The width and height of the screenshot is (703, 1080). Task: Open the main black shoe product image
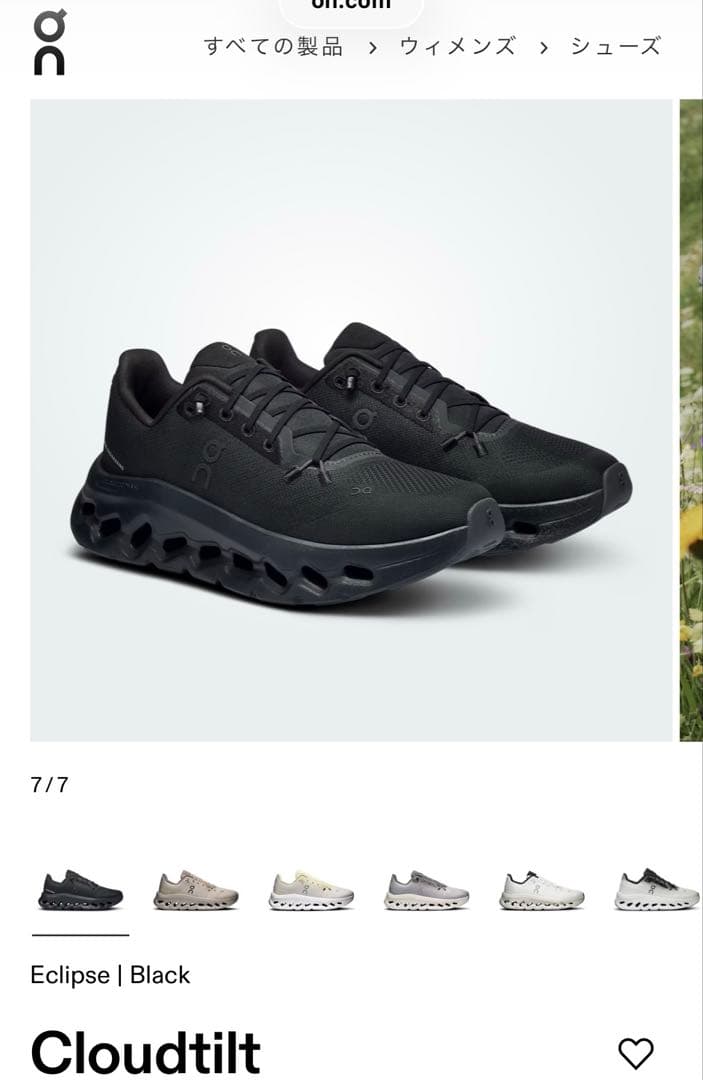(351, 420)
